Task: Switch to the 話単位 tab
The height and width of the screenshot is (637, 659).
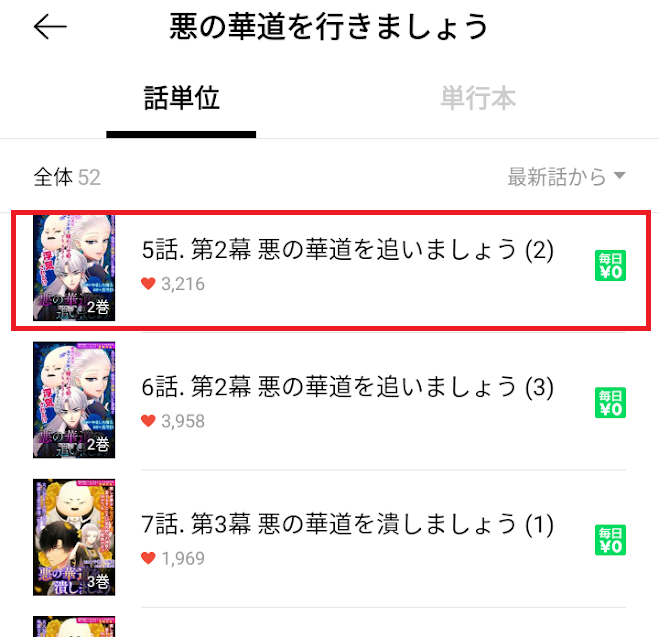Action: [x=181, y=98]
